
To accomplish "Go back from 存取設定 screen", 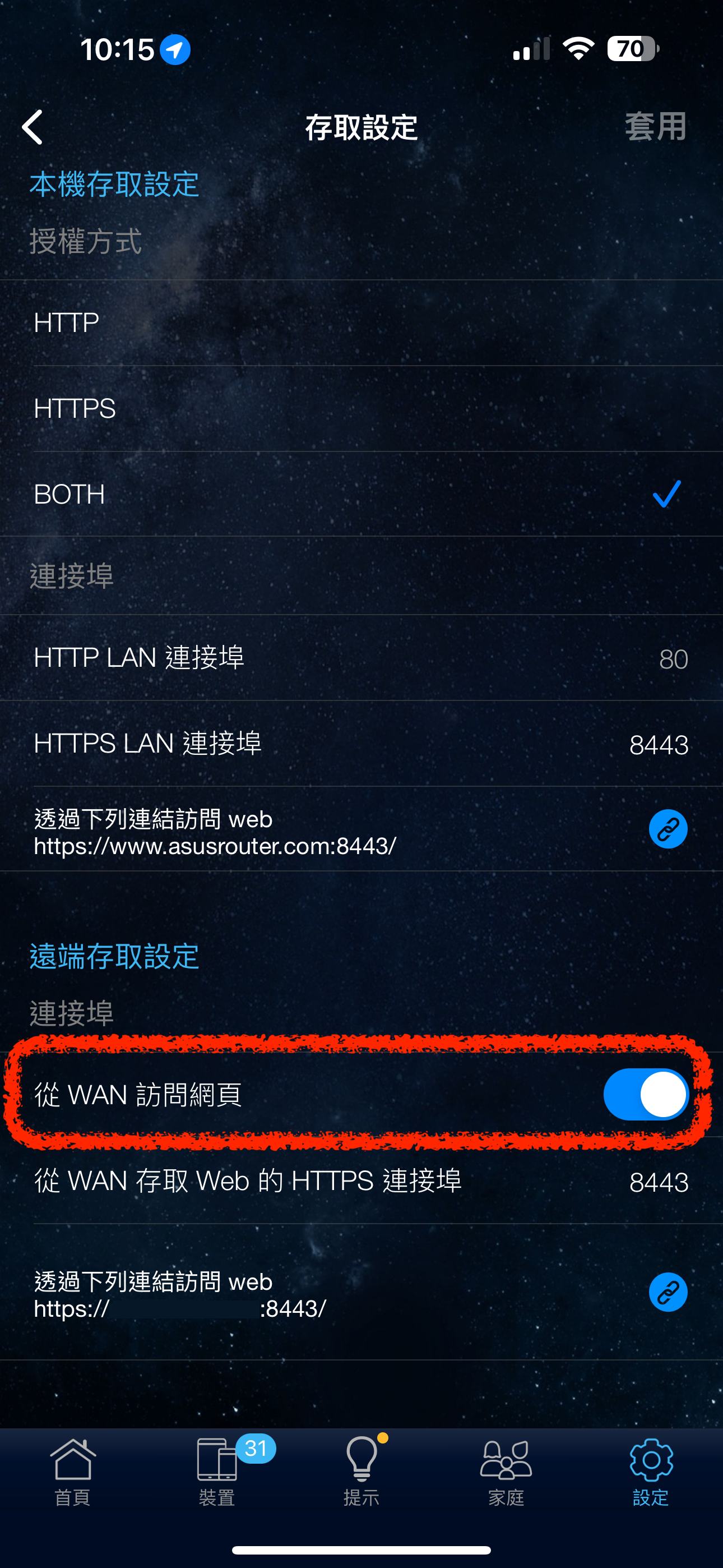I will [x=33, y=127].
